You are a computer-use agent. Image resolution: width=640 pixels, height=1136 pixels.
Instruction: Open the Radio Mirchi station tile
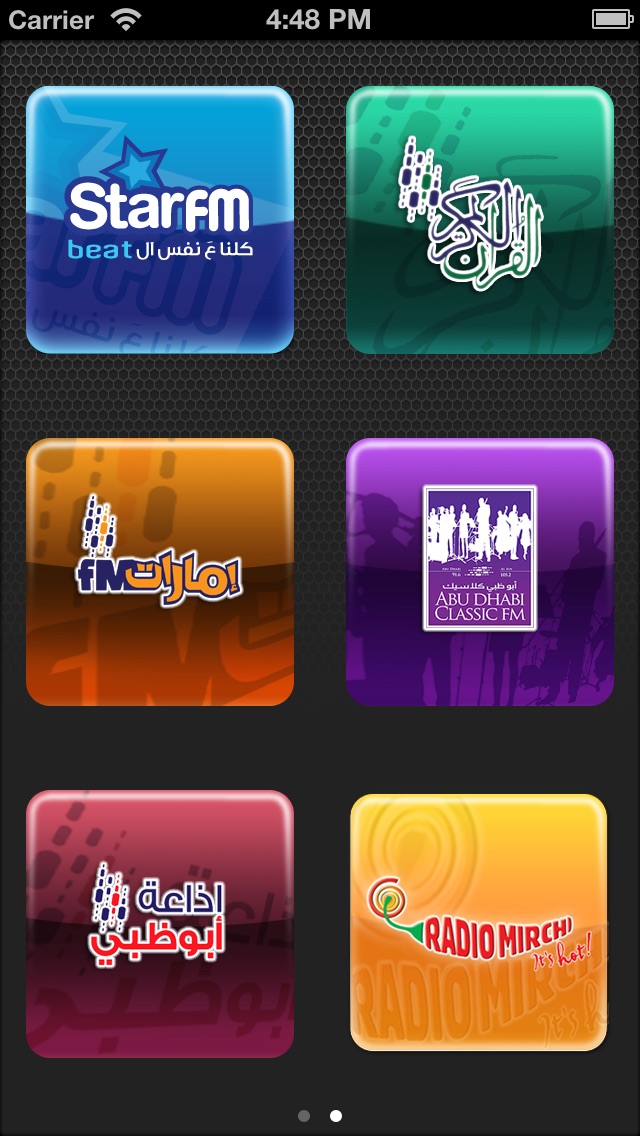479,922
